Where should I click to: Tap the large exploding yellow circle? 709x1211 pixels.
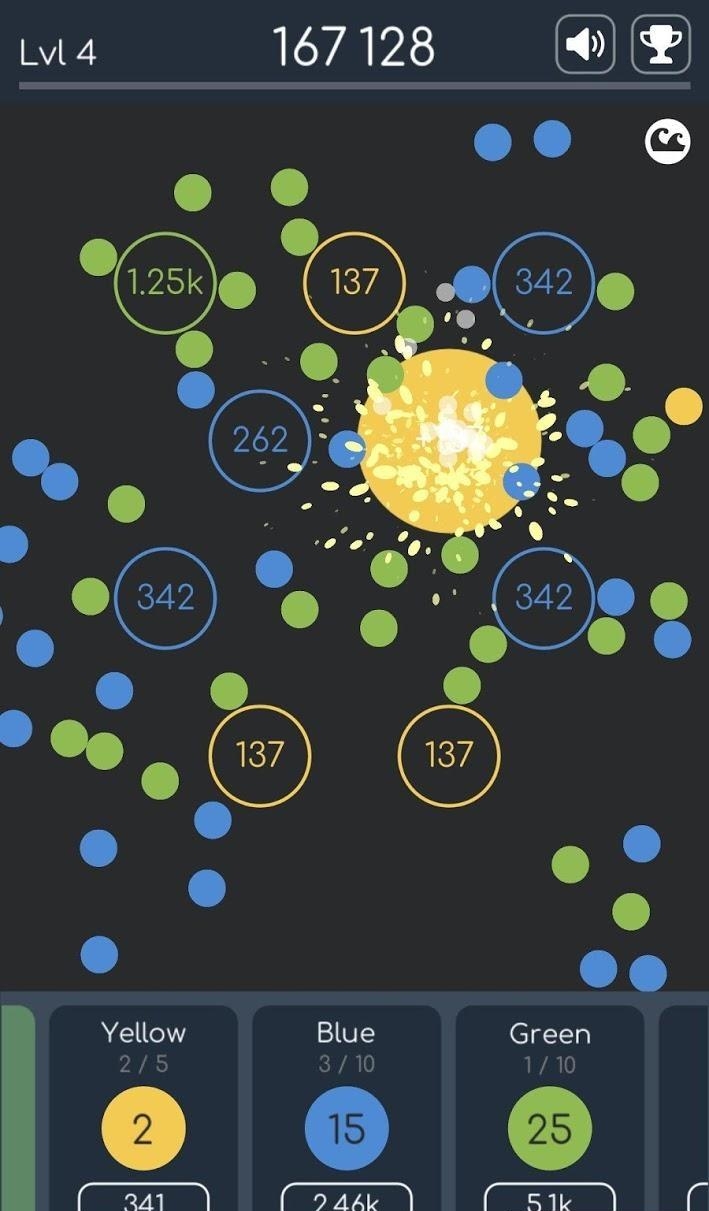449,441
